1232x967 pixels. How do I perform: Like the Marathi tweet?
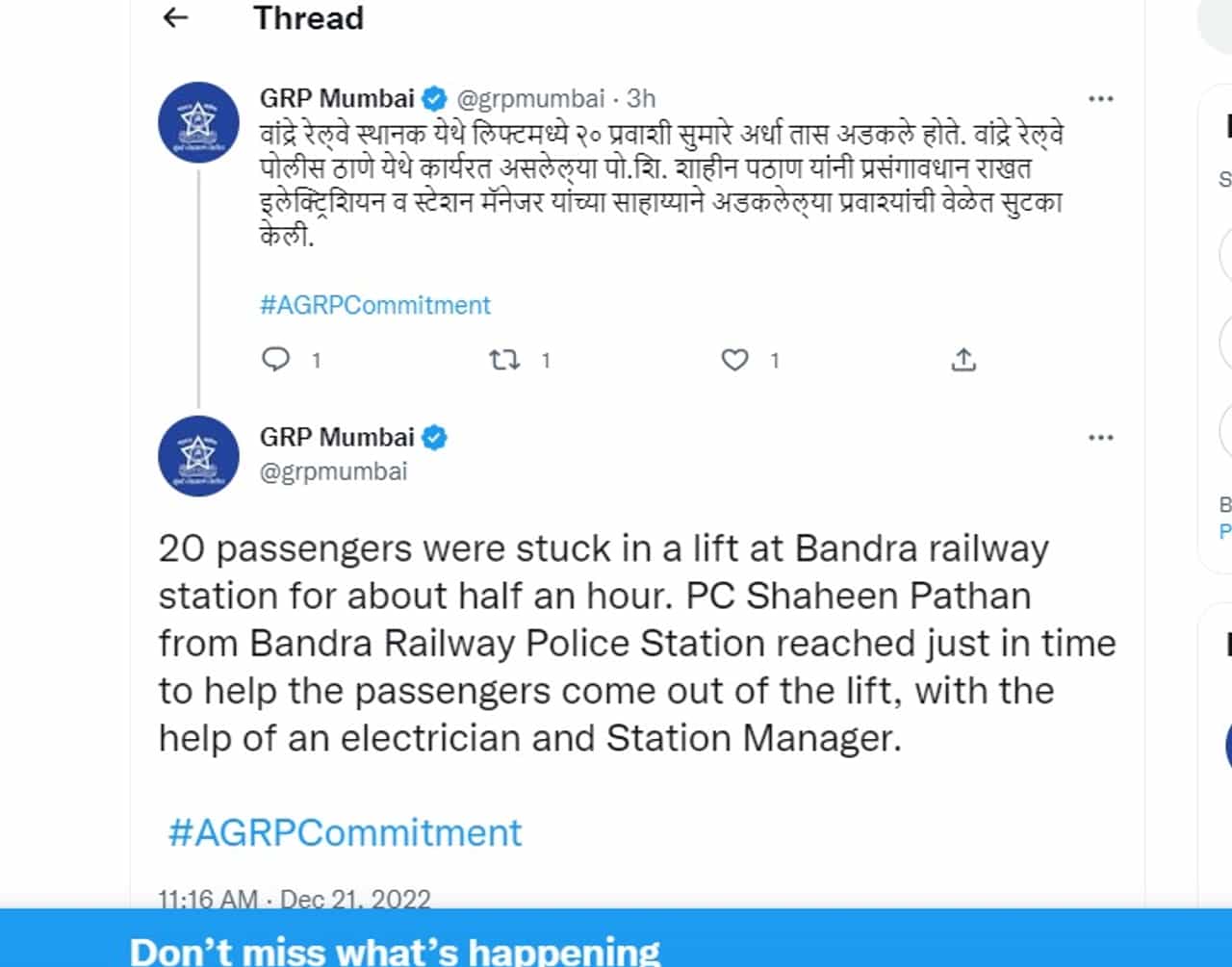click(735, 360)
